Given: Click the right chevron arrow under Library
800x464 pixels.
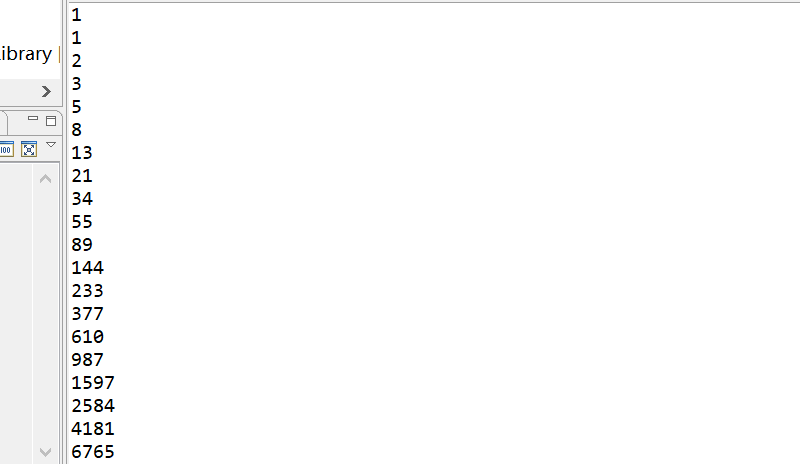Looking at the screenshot, I should pos(46,91).
